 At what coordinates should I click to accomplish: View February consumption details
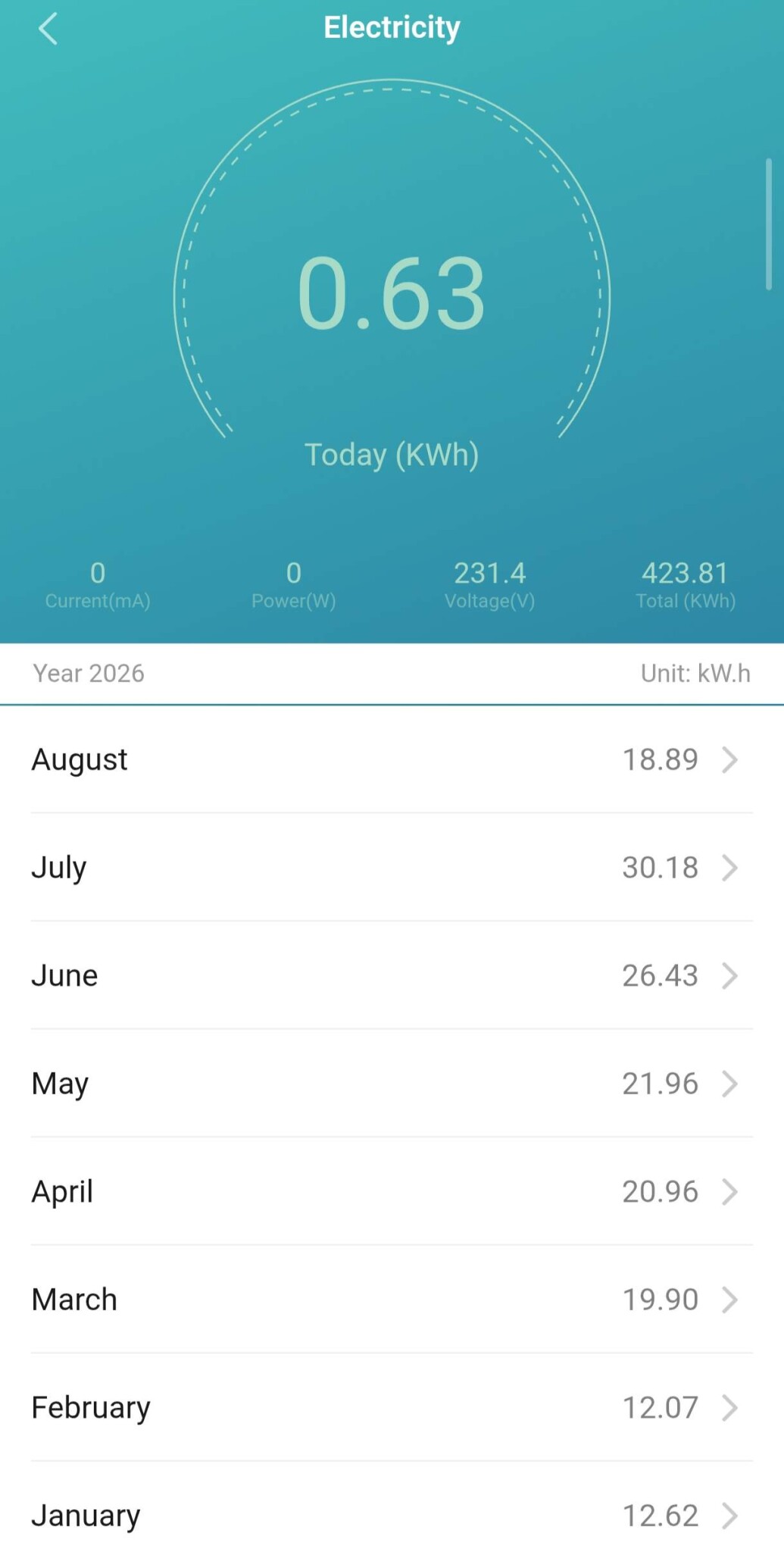pyautogui.click(x=392, y=1407)
